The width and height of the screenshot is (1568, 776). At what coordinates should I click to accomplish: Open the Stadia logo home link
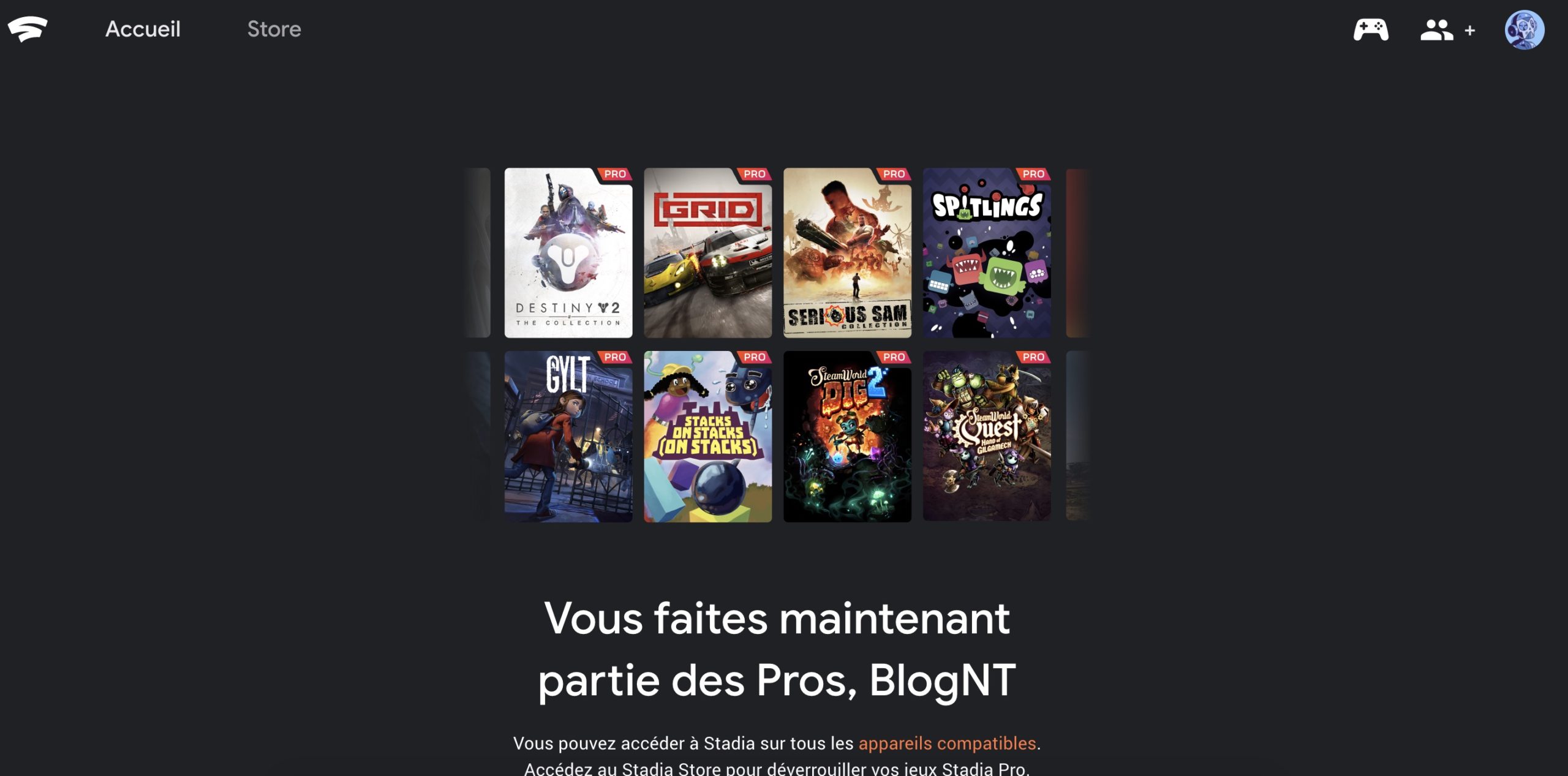28,29
